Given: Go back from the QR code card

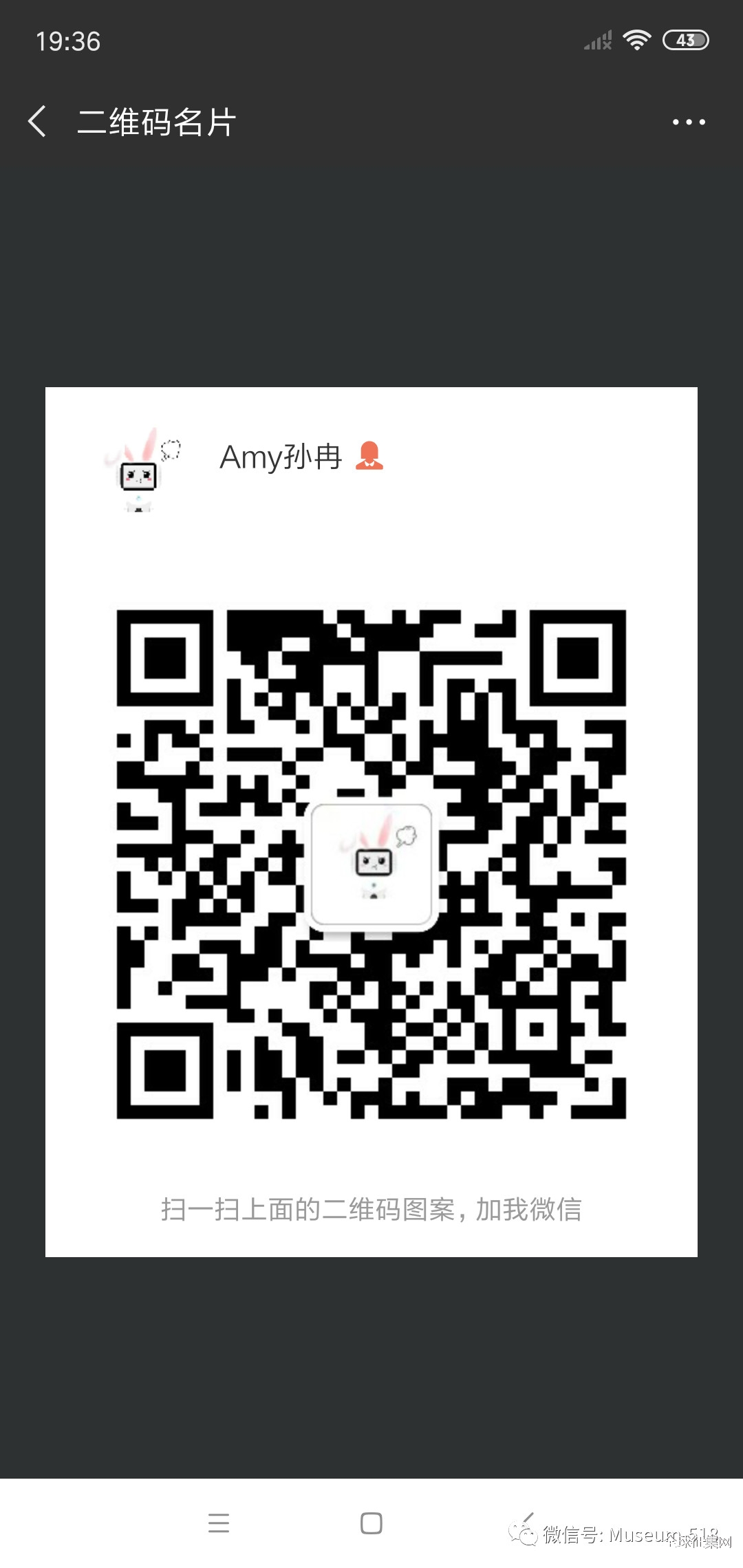Looking at the screenshot, I should point(38,122).
